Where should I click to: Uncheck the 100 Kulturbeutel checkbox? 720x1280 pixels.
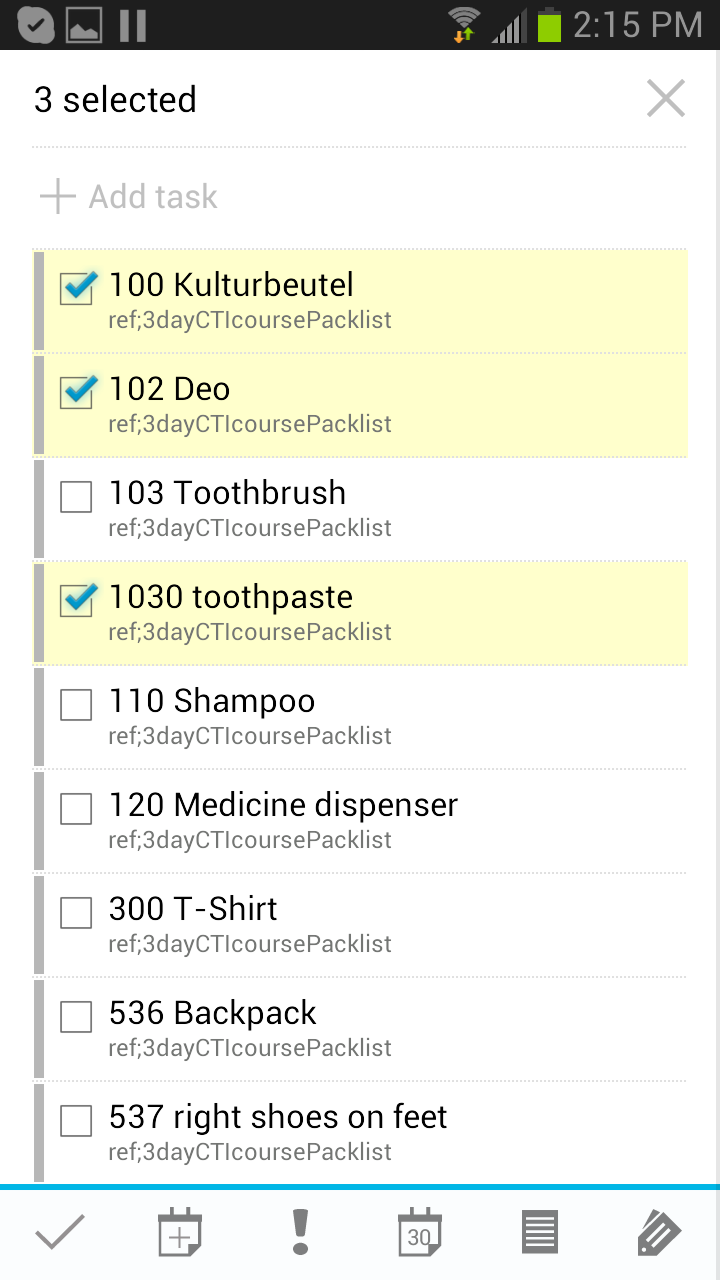click(77, 289)
